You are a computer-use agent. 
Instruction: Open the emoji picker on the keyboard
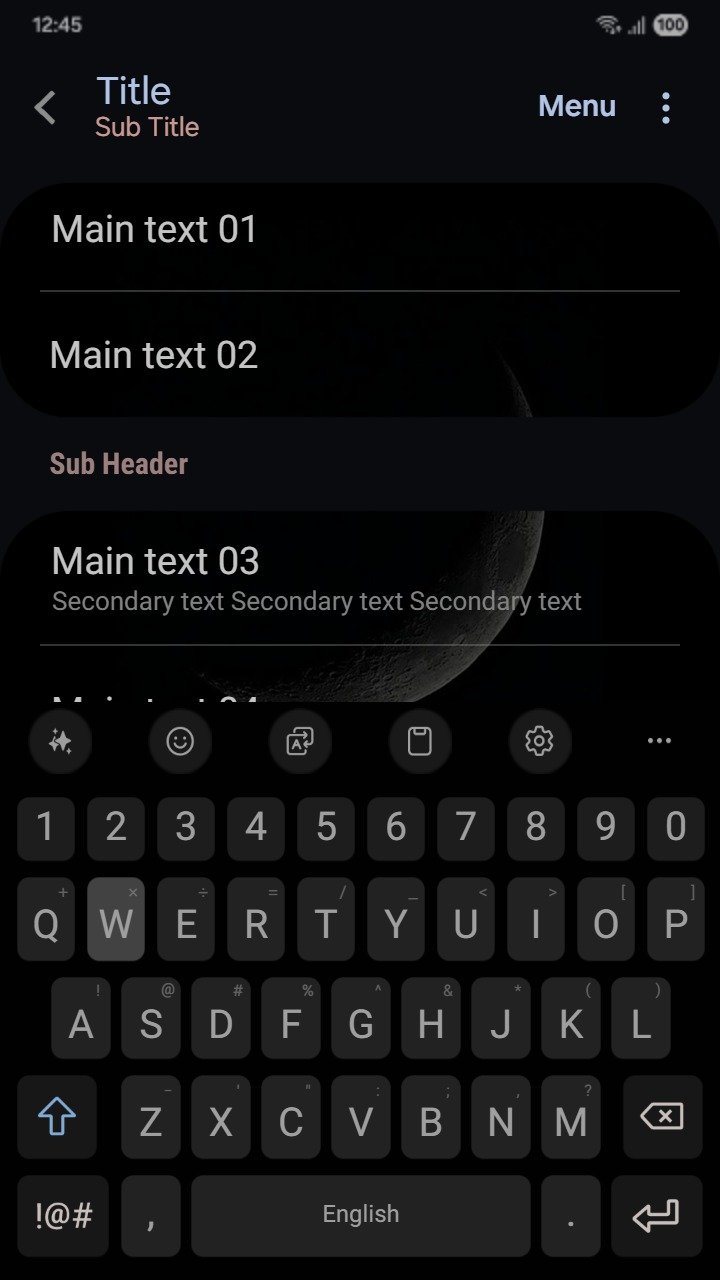[180, 741]
